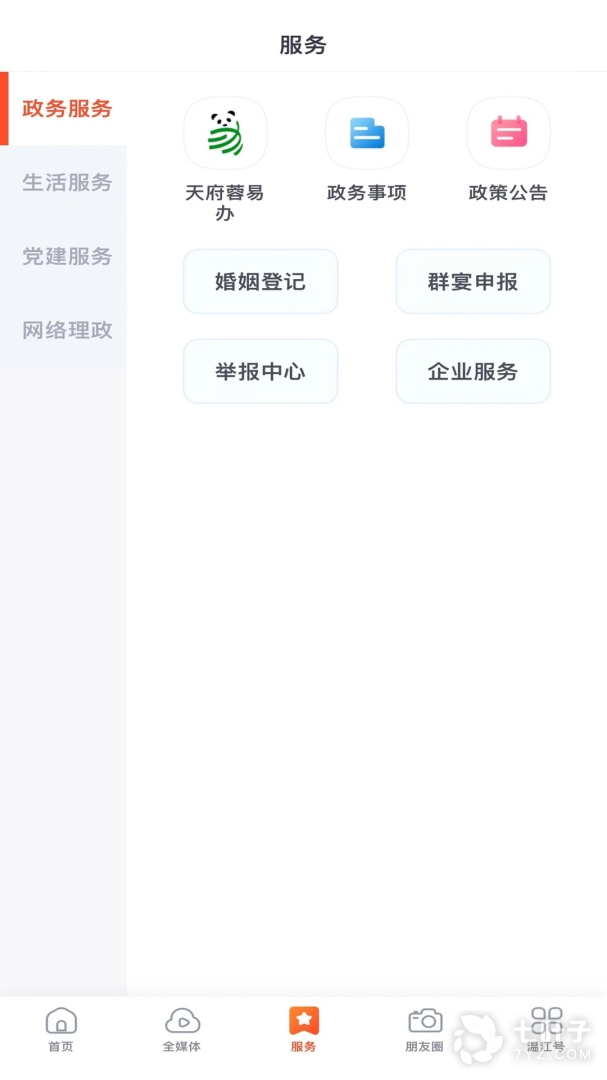Switch to 网络理政 category

67,331
